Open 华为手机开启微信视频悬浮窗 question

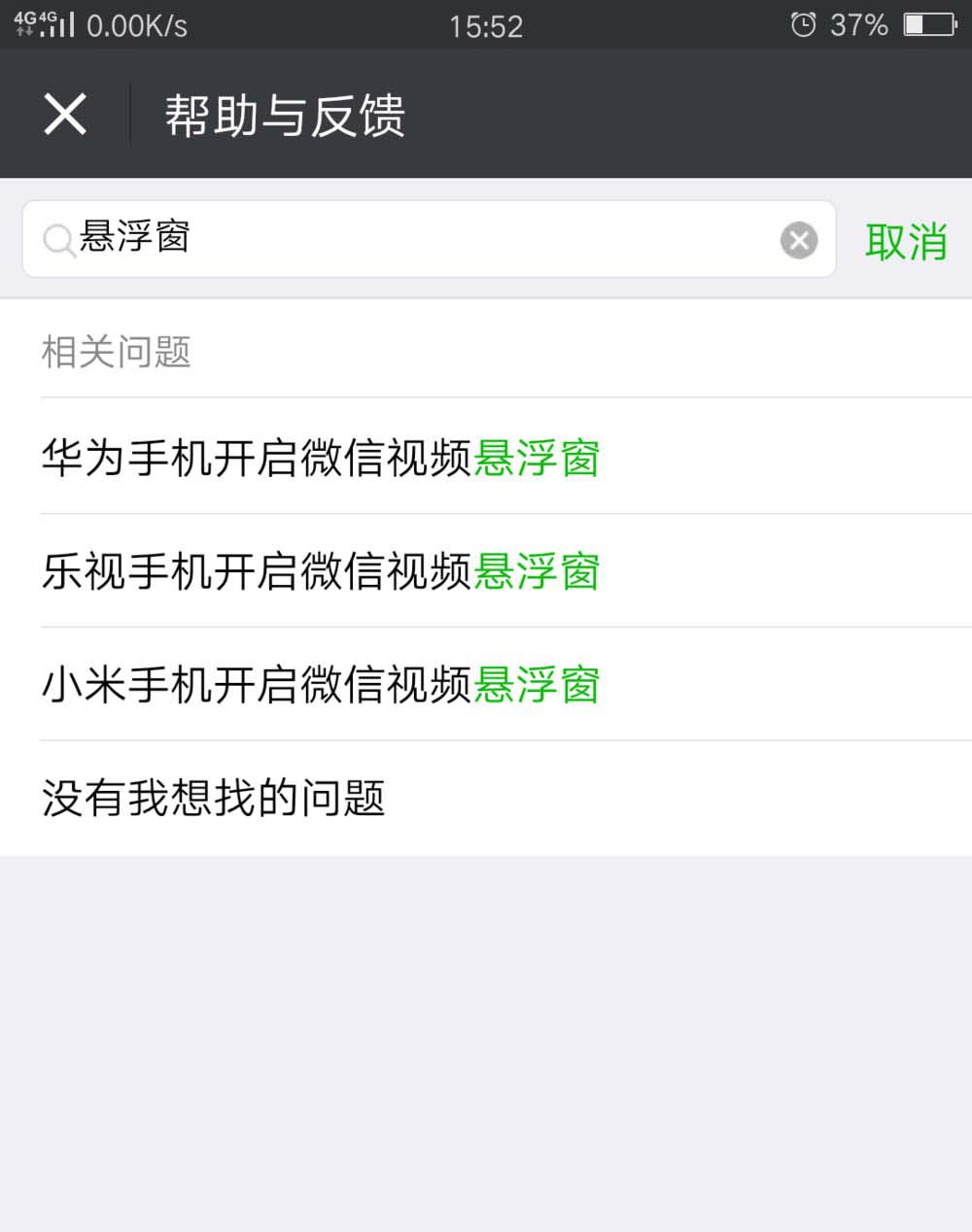321,457
